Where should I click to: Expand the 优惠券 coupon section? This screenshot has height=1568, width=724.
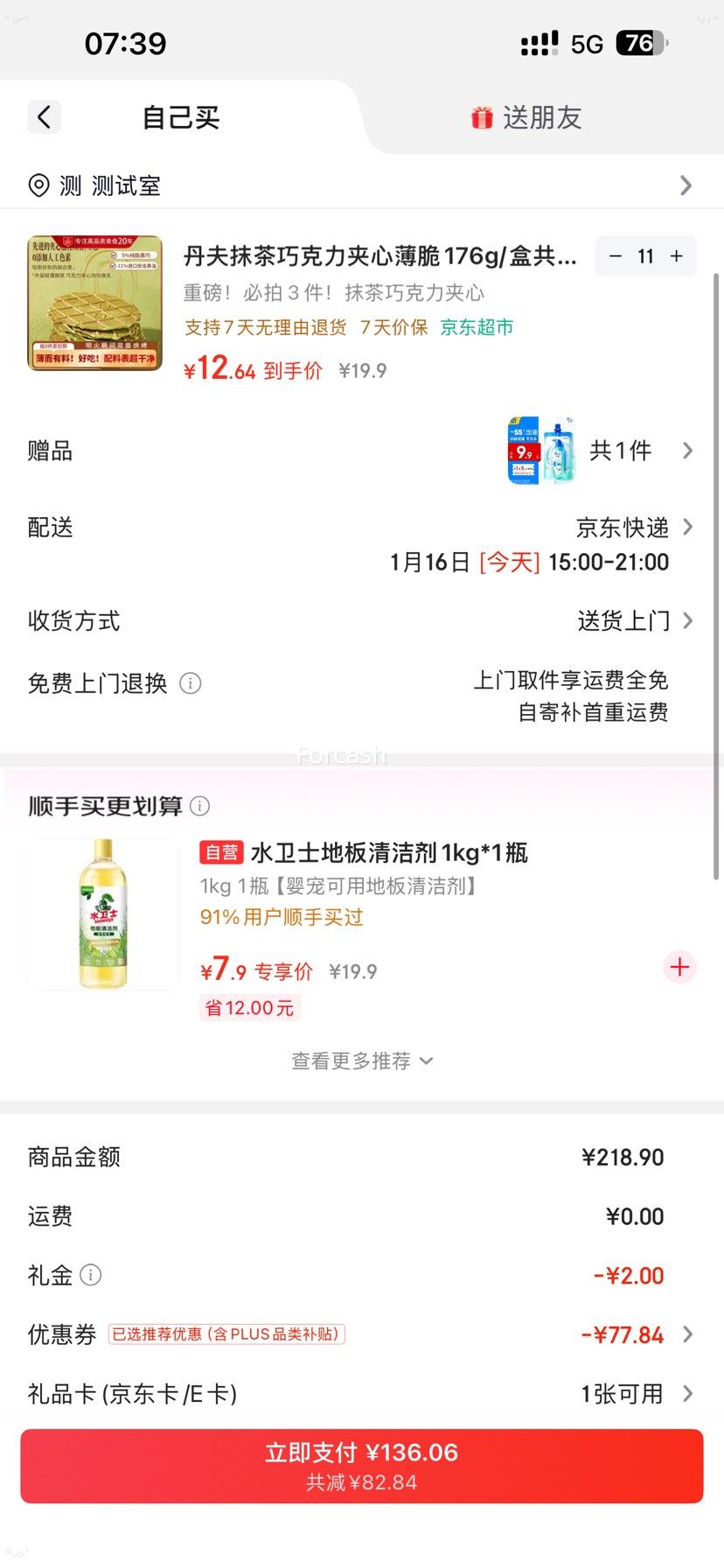click(x=688, y=1334)
